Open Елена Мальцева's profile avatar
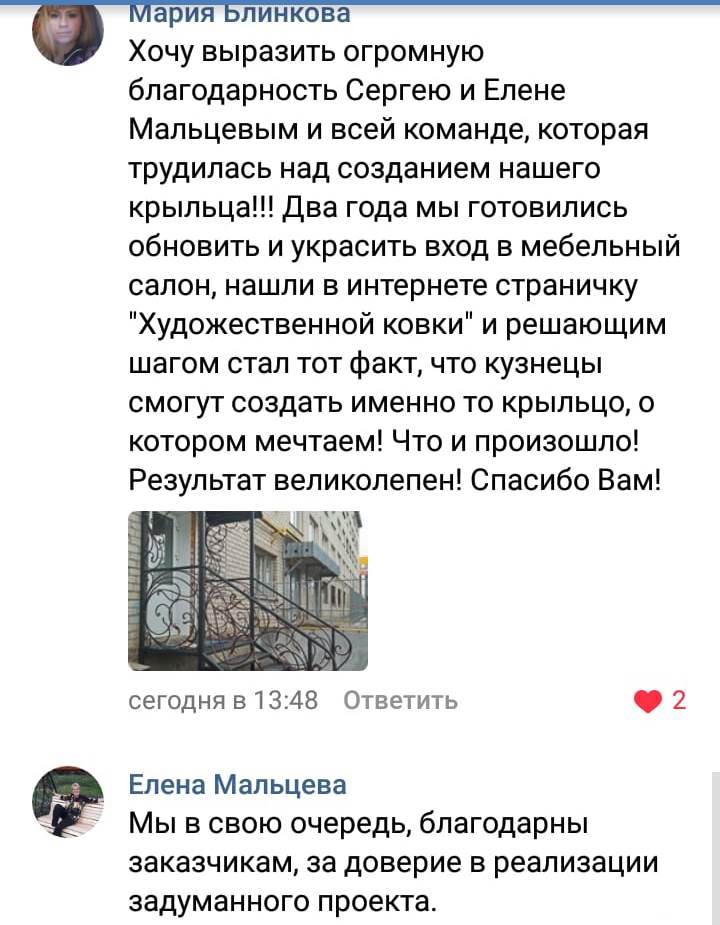Image resolution: width=720 pixels, height=925 pixels. [68, 801]
